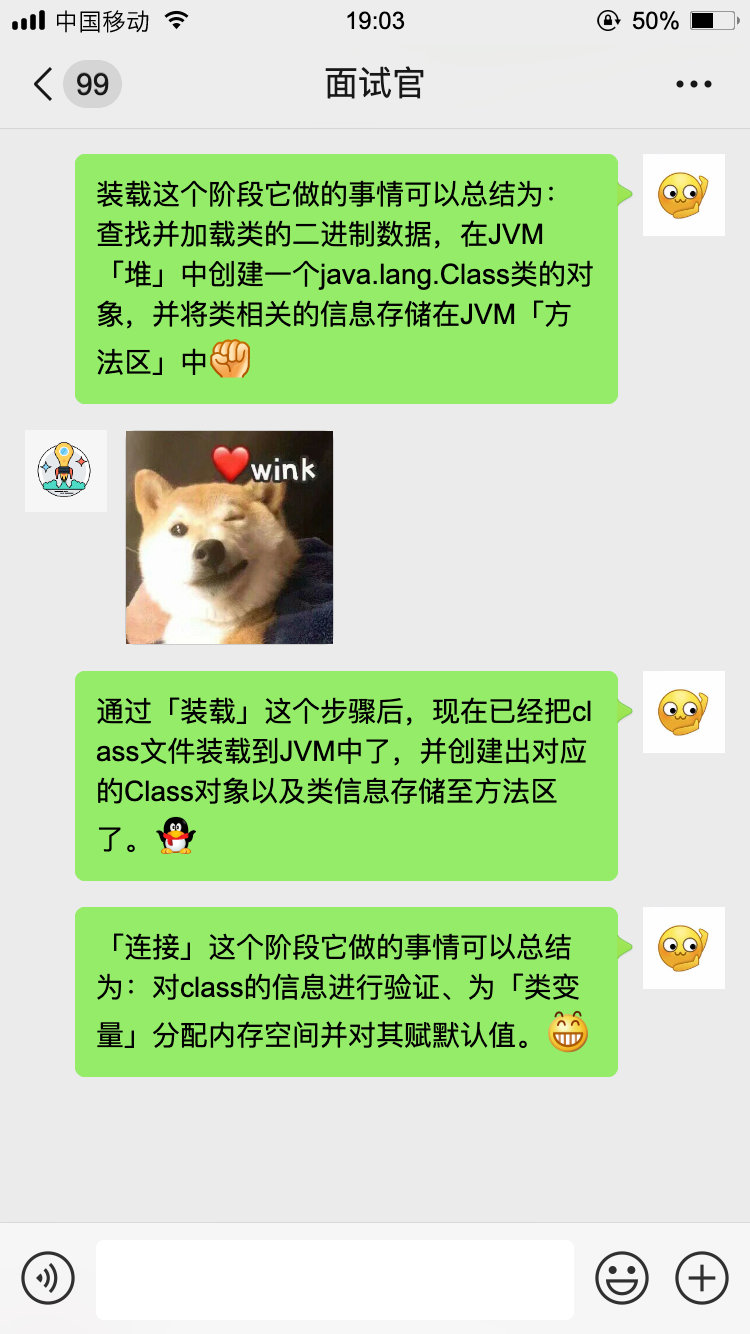750x1334 pixels.
Task: Focus the message text field
Action: [x=335, y=1279]
